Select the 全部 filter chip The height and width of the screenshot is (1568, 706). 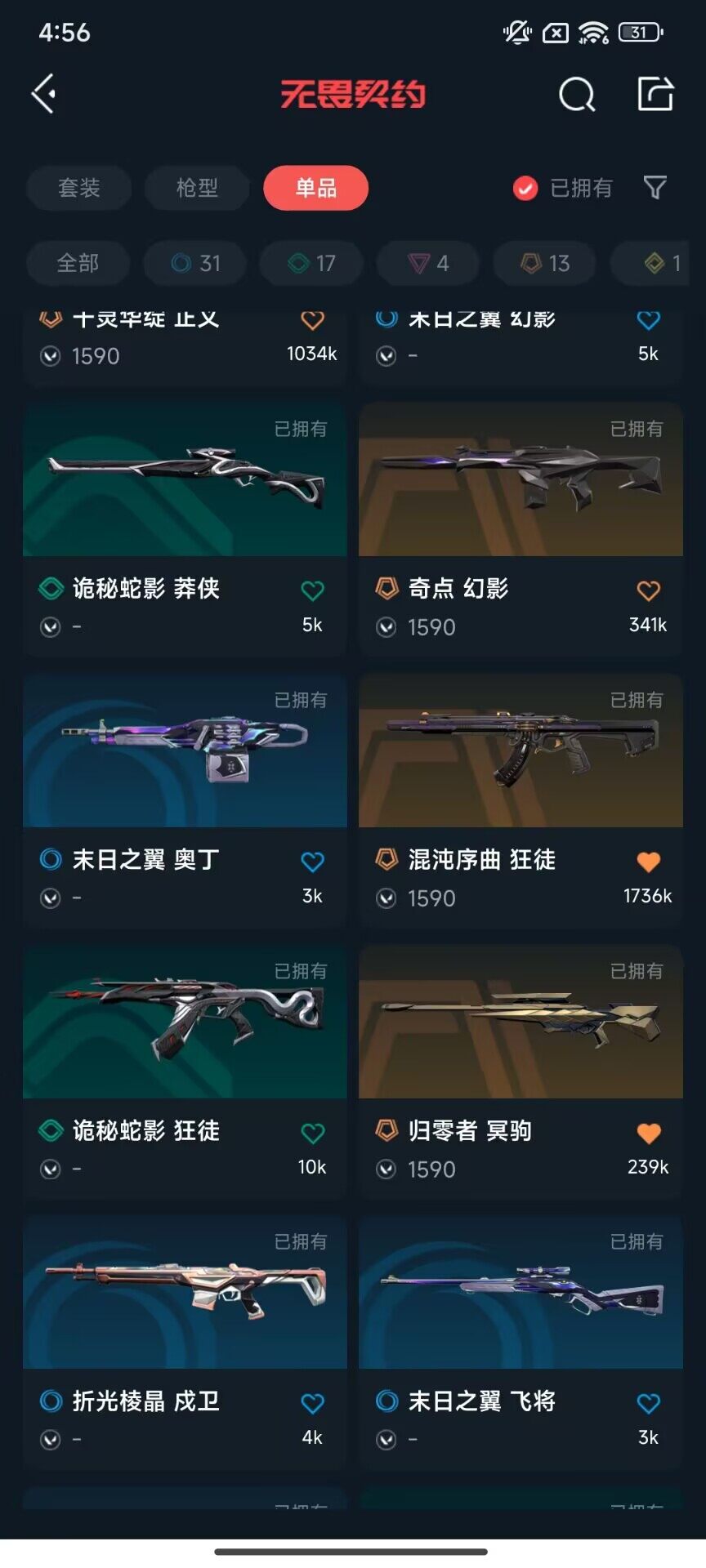(x=78, y=263)
